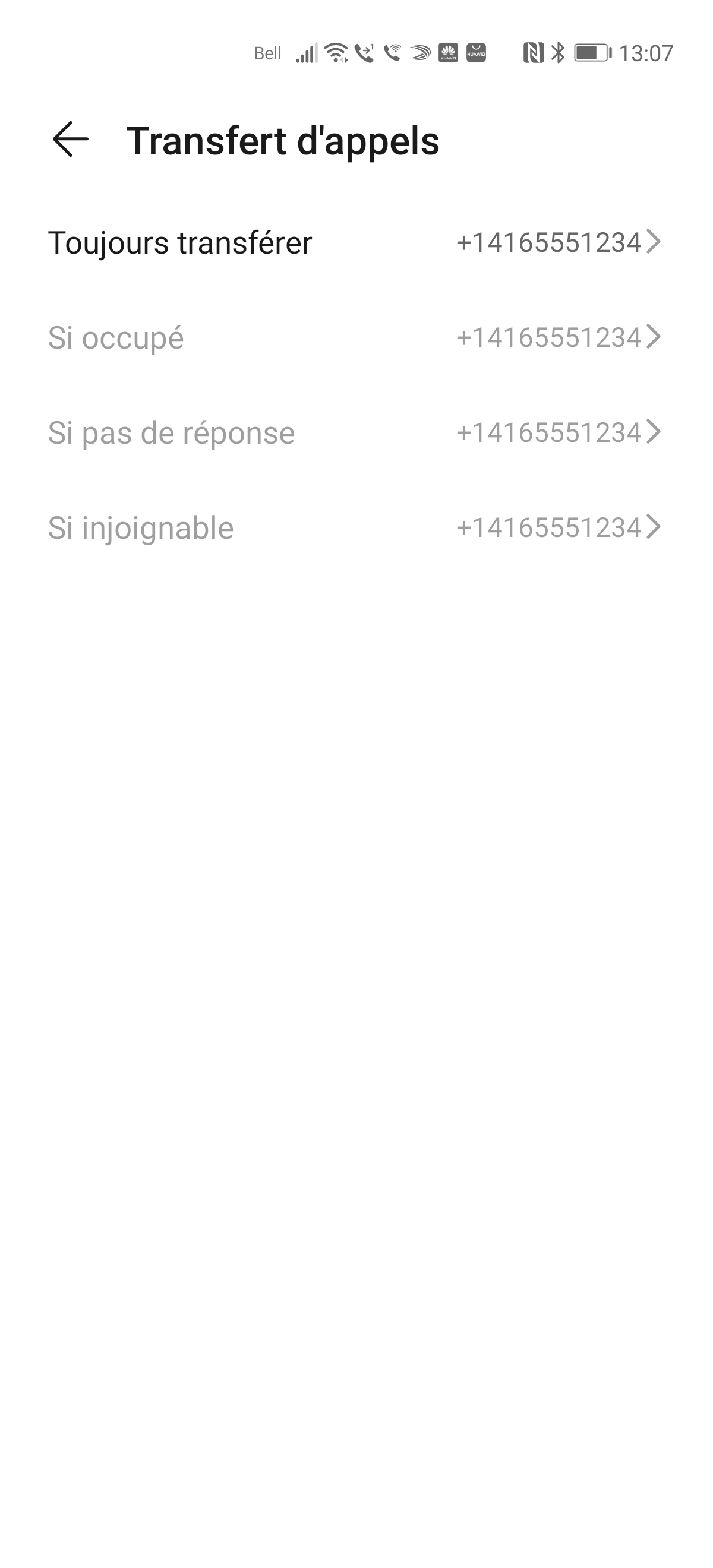Image resolution: width=713 pixels, height=1568 pixels.
Task: Select the Bluetooth status icon
Action: [x=557, y=53]
